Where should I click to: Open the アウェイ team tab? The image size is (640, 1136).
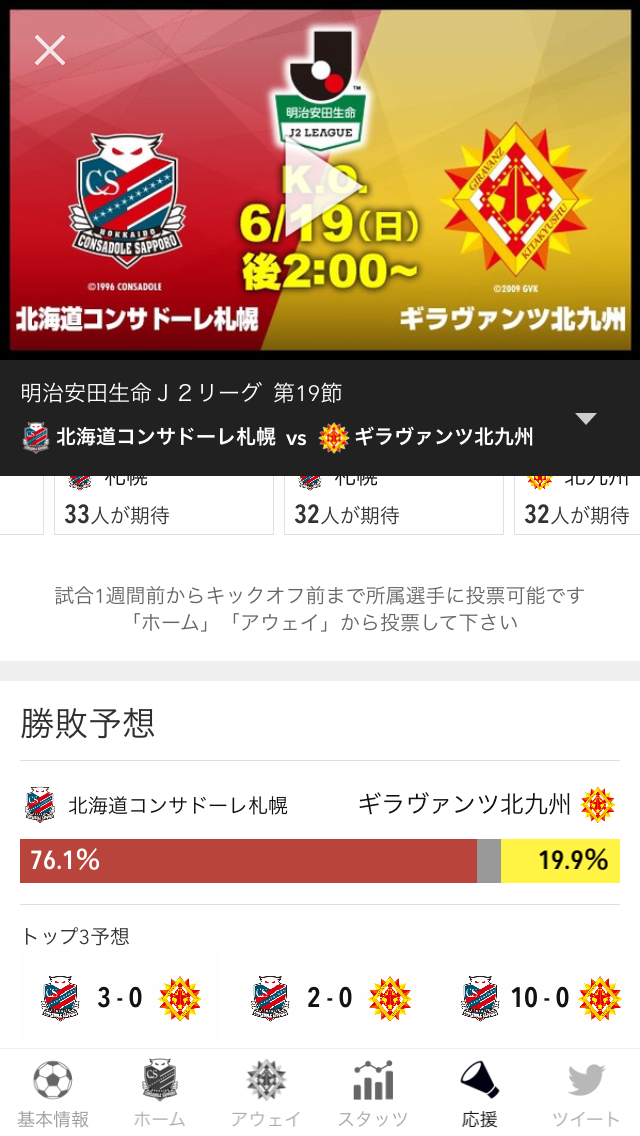click(266, 1094)
